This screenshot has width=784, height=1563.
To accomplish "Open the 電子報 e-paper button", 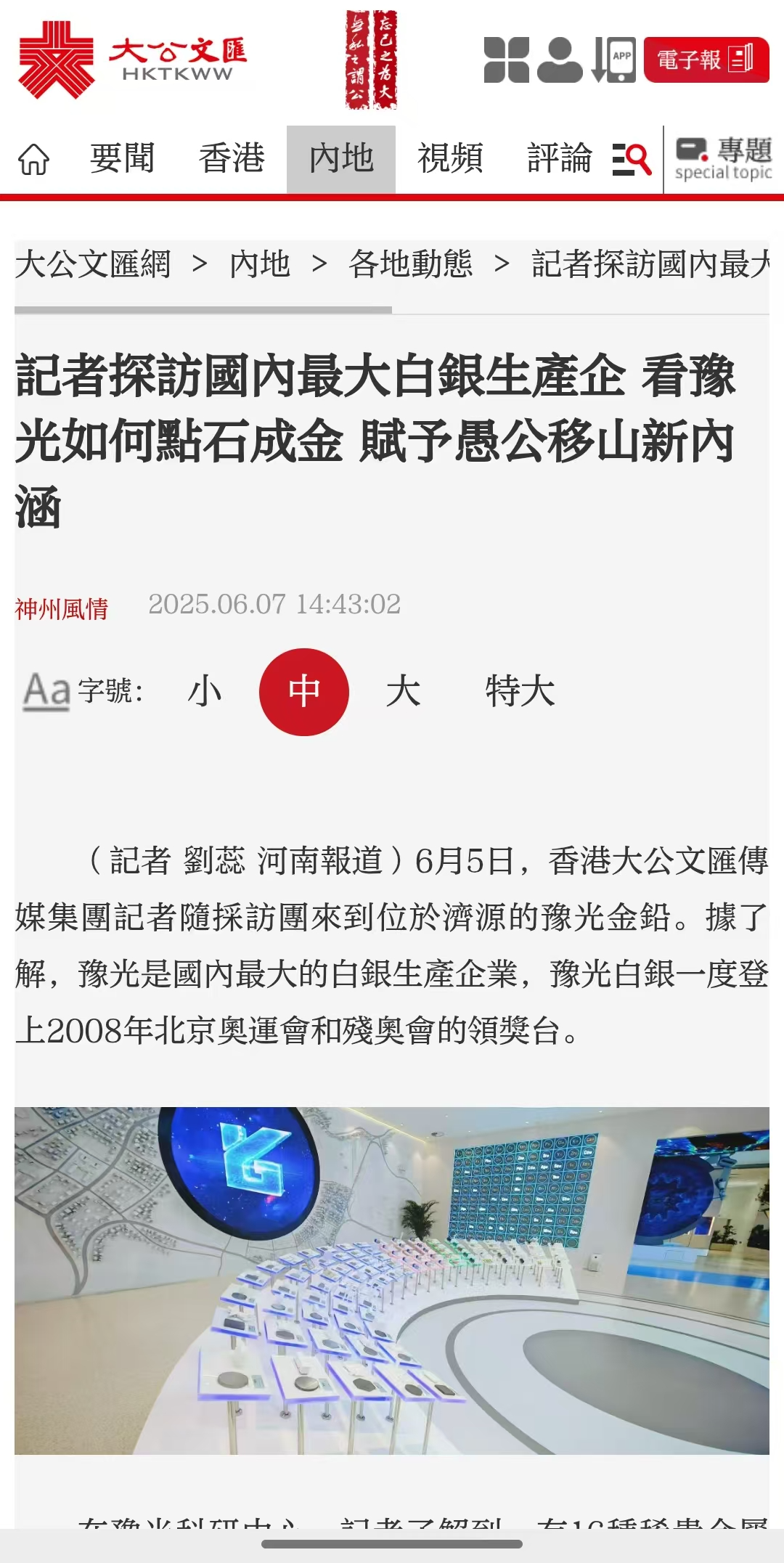I will (706, 60).
